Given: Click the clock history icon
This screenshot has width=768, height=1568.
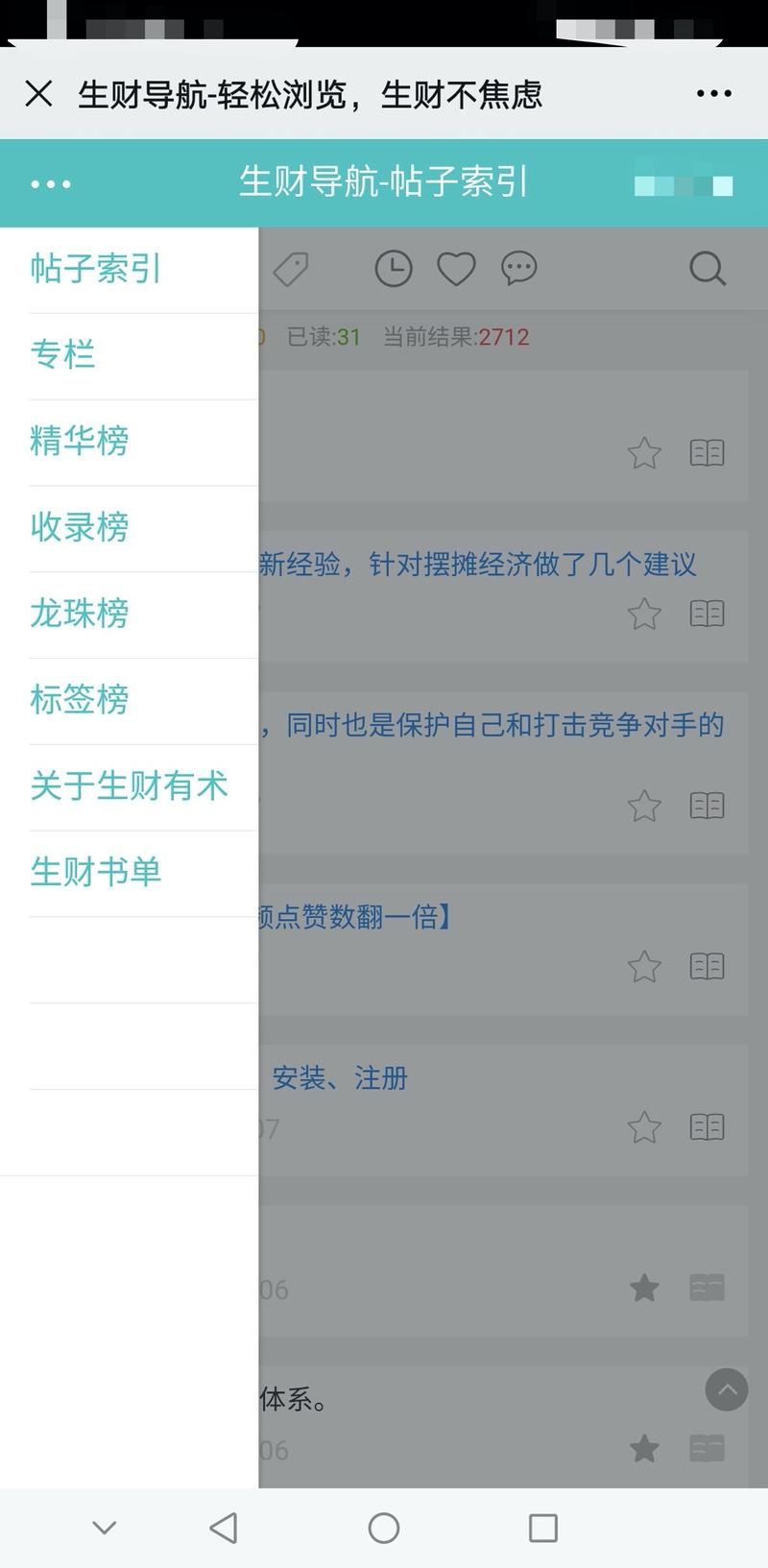Looking at the screenshot, I should click(394, 270).
